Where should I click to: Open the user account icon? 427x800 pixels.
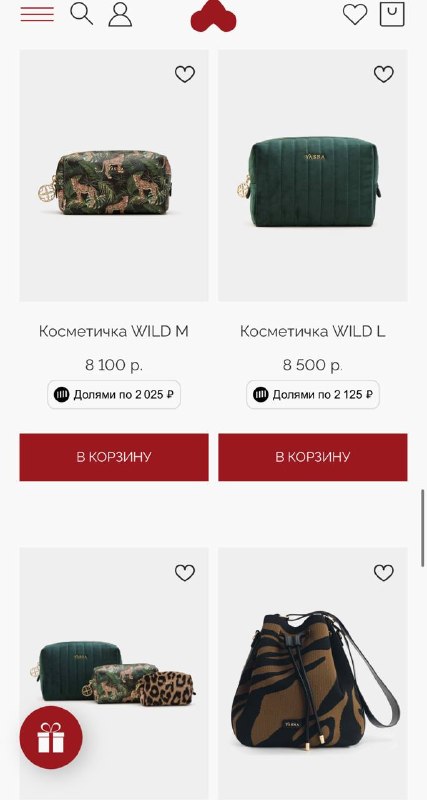click(120, 14)
